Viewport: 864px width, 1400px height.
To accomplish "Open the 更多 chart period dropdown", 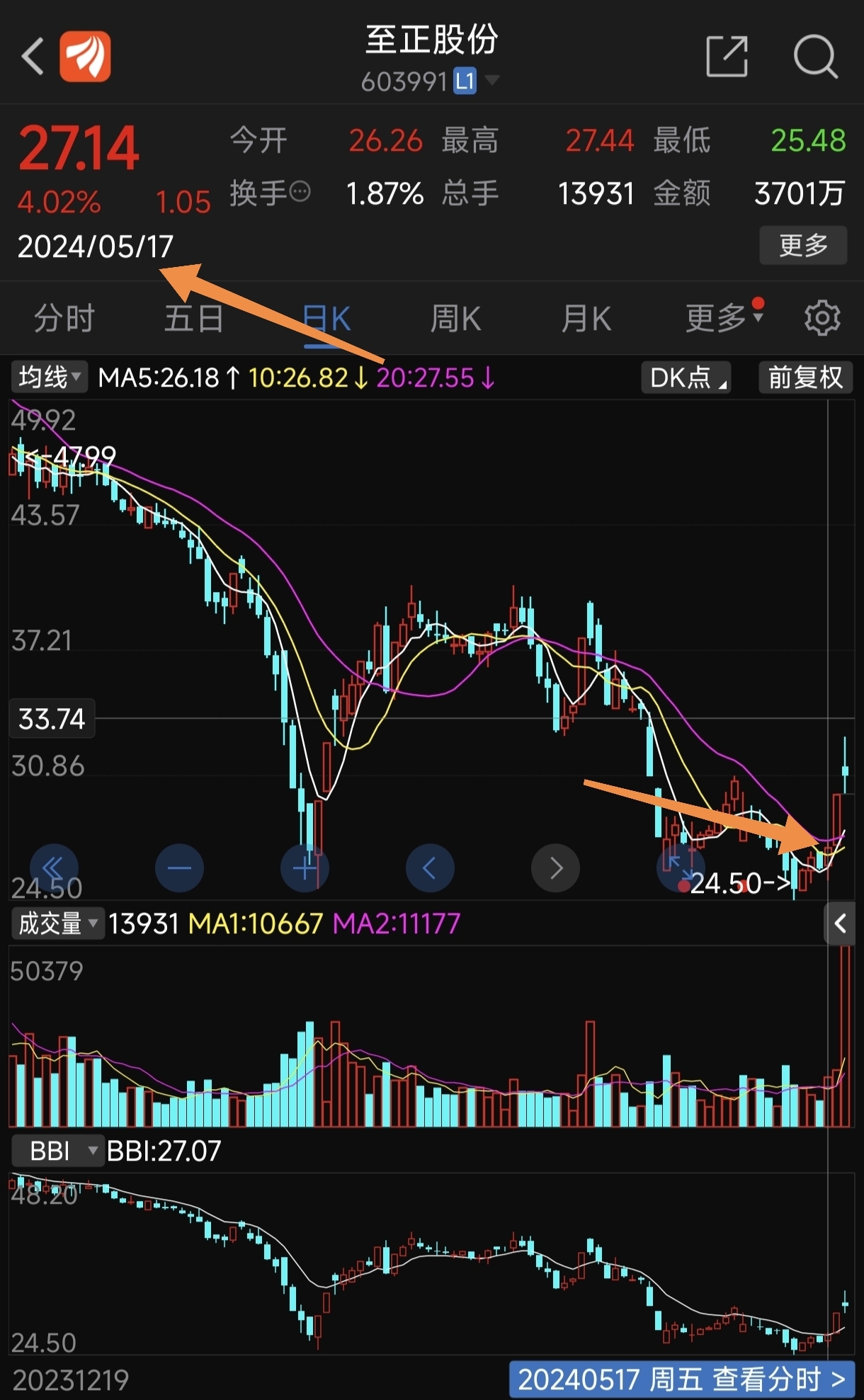I will (724, 317).
